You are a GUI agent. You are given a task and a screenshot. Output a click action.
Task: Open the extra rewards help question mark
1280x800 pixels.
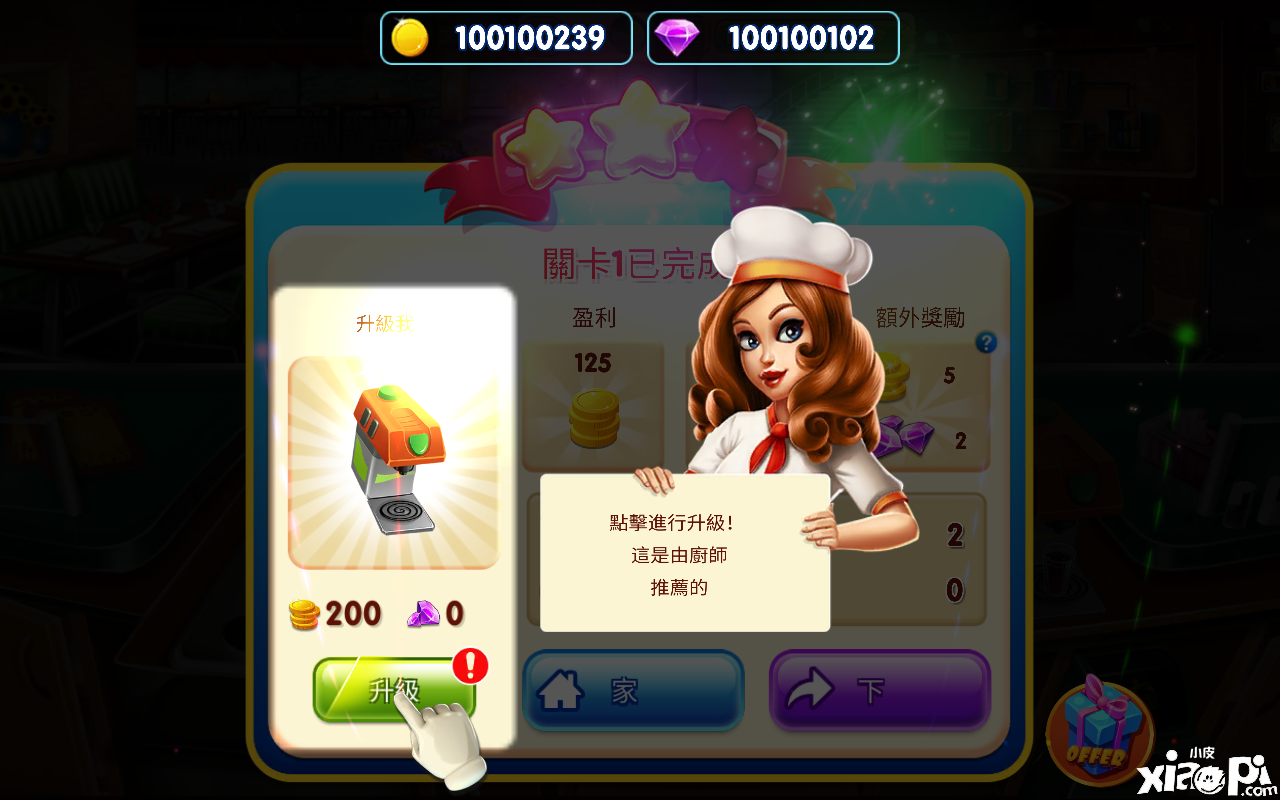point(986,343)
